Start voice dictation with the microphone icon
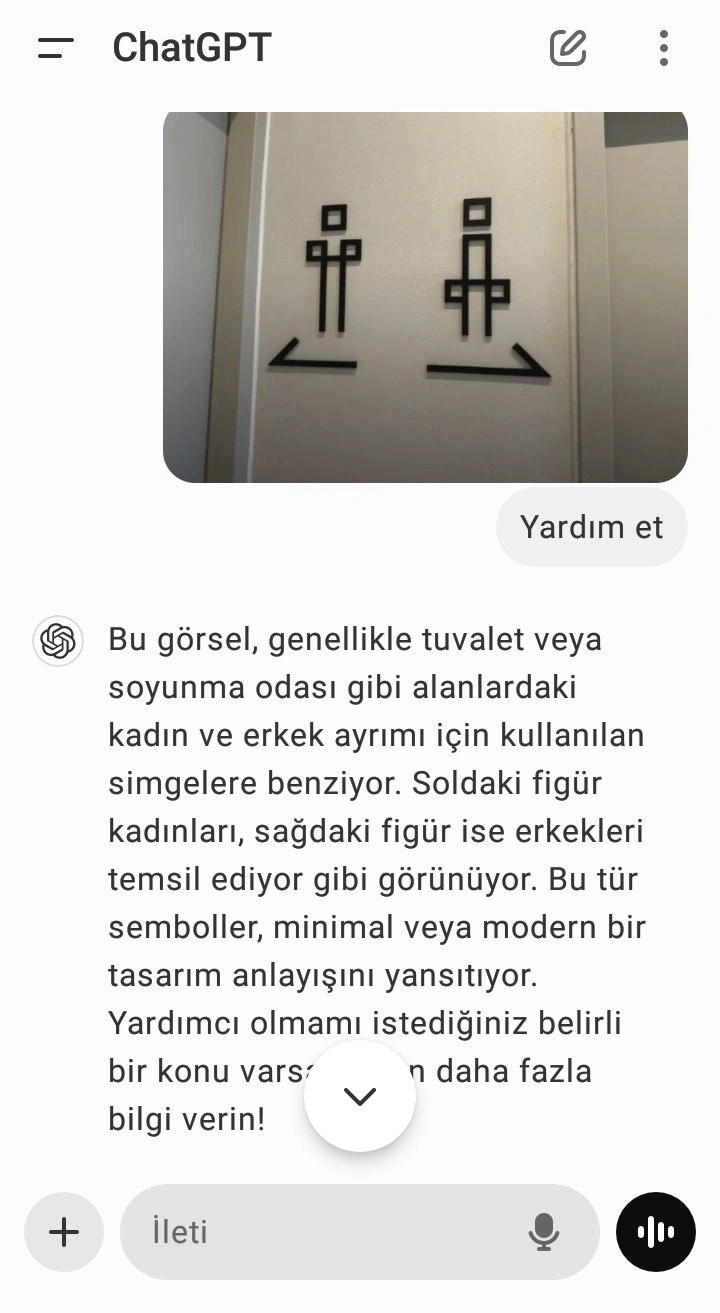This screenshot has width=720, height=1313. pos(544,1232)
